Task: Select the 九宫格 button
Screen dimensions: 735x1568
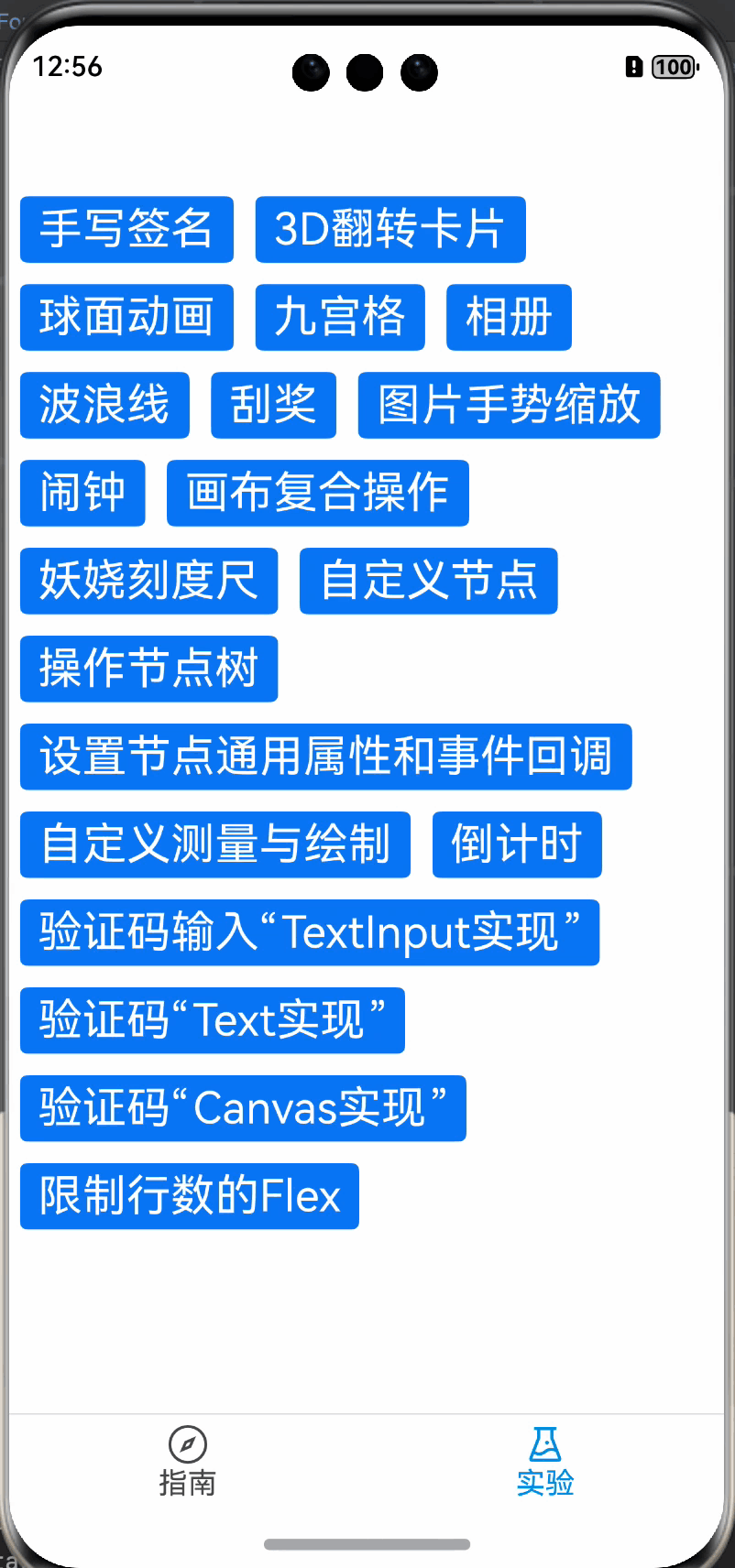Action: pos(340,317)
